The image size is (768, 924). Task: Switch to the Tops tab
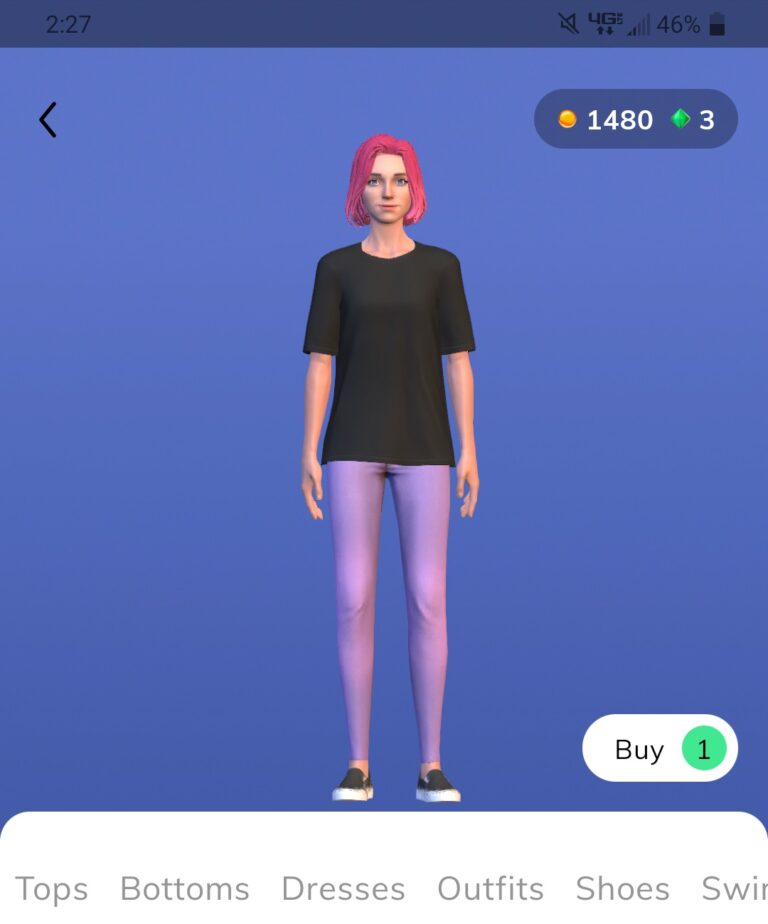click(52, 888)
